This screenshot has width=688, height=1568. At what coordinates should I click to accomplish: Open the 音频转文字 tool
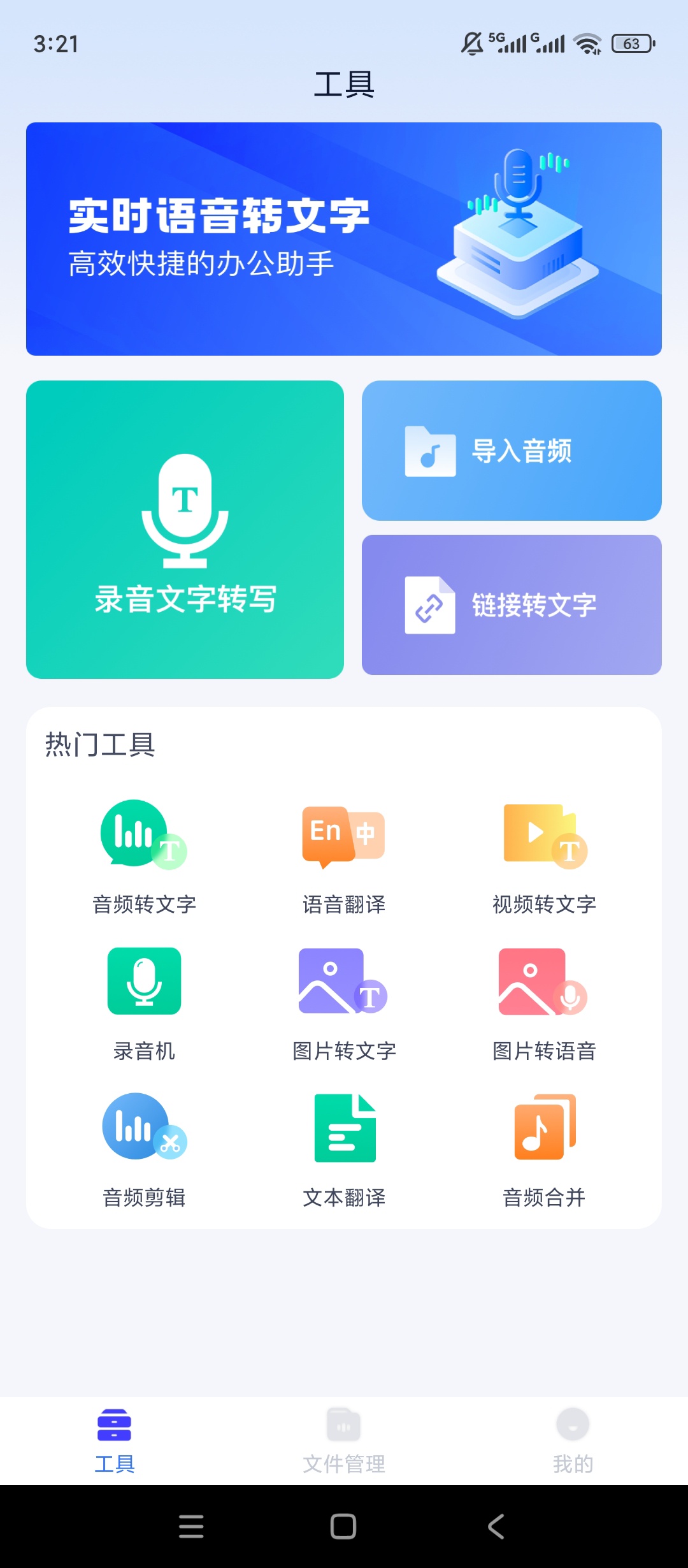click(x=144, y=857)
